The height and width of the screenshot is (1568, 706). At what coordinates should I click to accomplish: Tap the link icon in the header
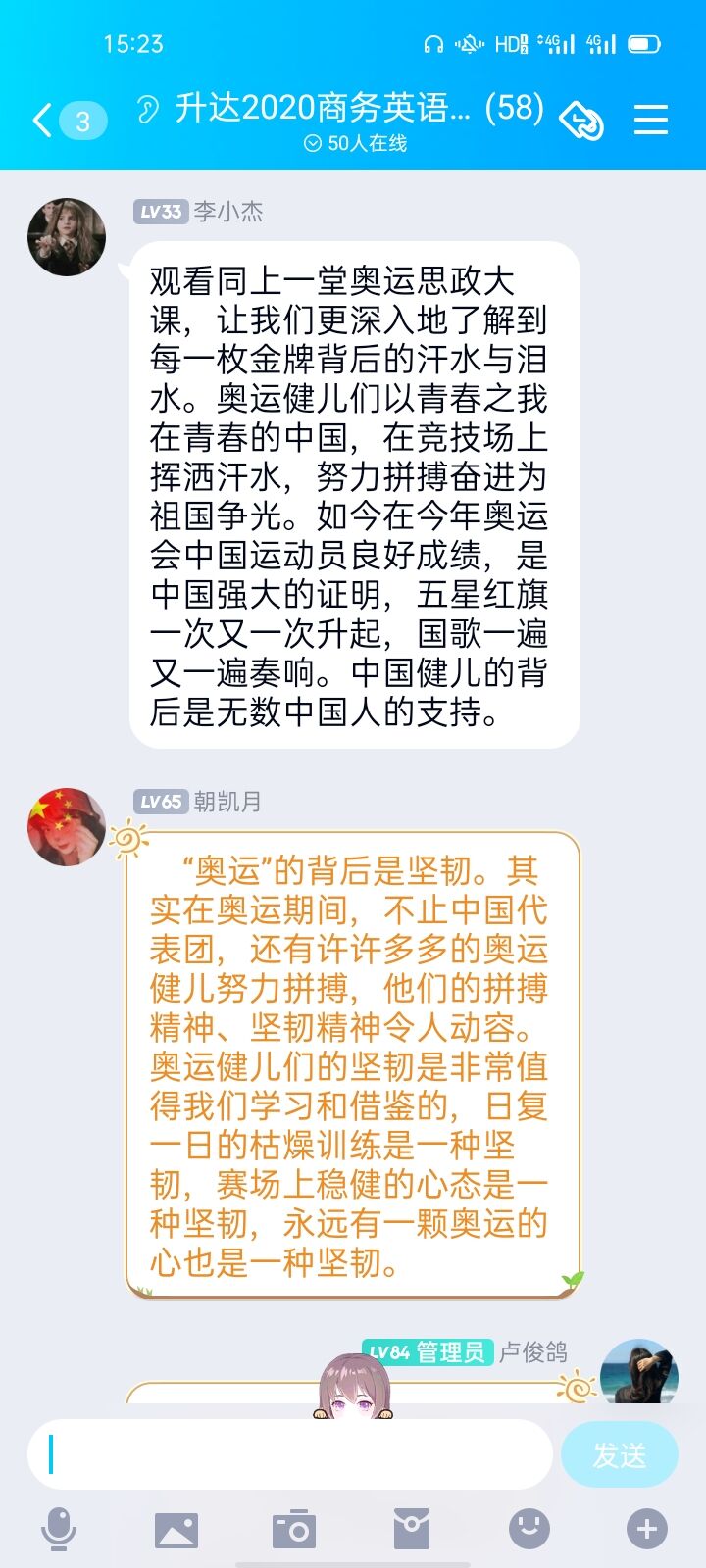point(581,121)
